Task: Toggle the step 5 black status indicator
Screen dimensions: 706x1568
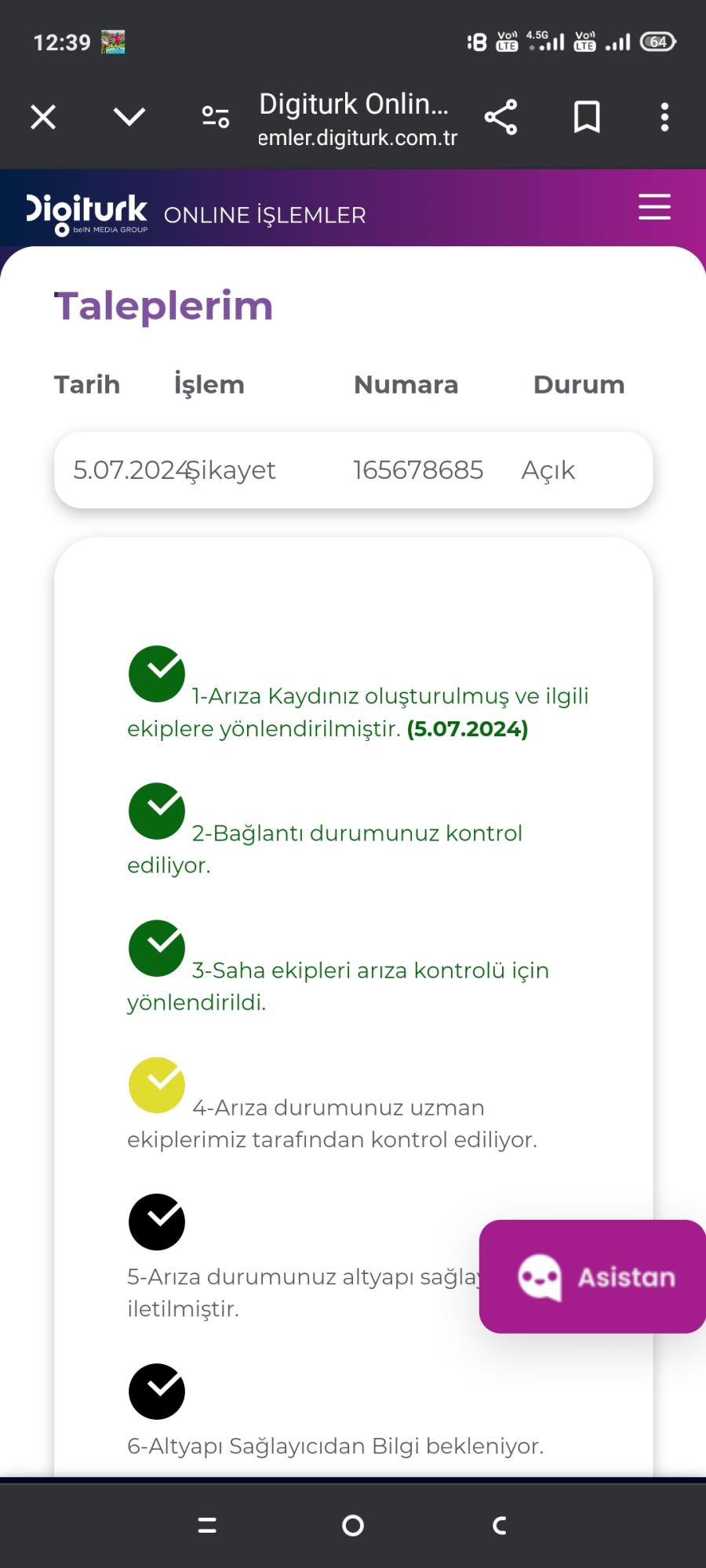Action: click(x=156, y=1221)
